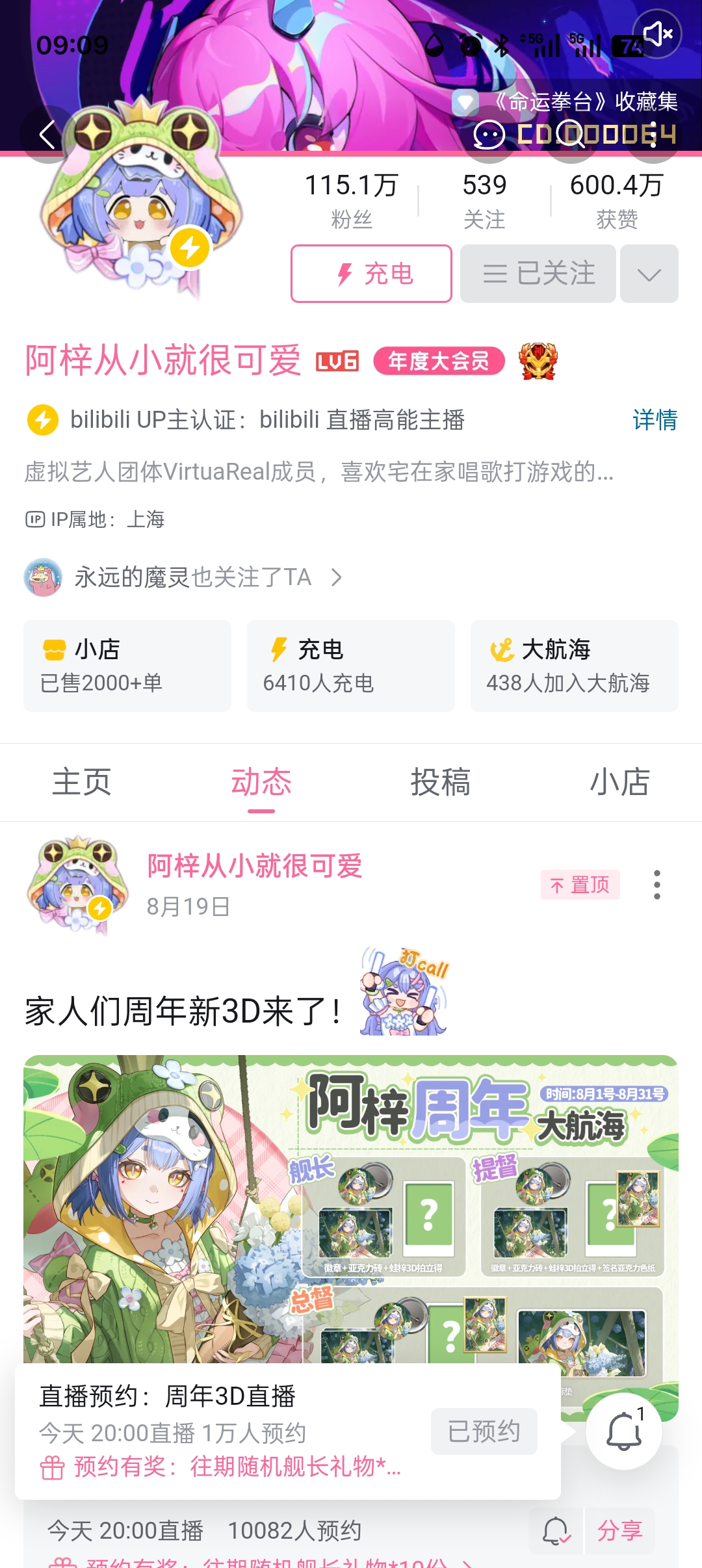Open the 小店 card 已售2000+单

(x=127, y=666)
